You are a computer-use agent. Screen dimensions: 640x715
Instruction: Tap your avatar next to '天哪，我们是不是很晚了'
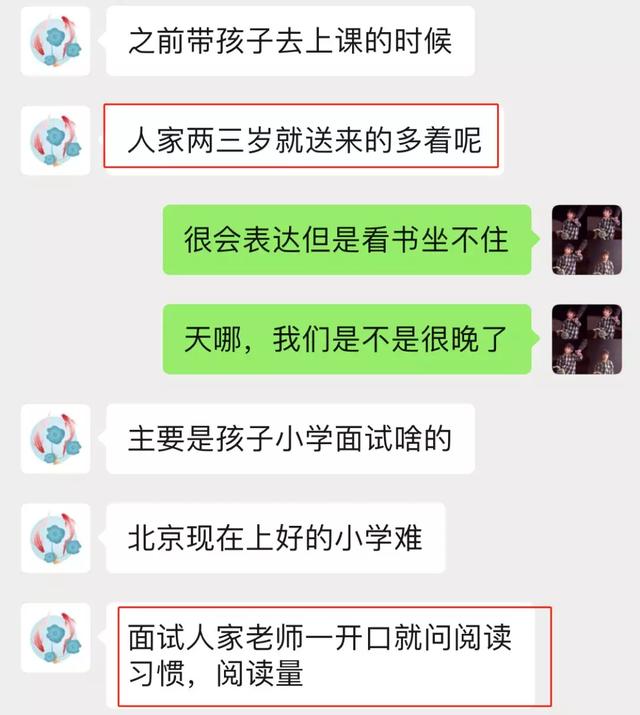pyautogui.click(x=587, y=339)
